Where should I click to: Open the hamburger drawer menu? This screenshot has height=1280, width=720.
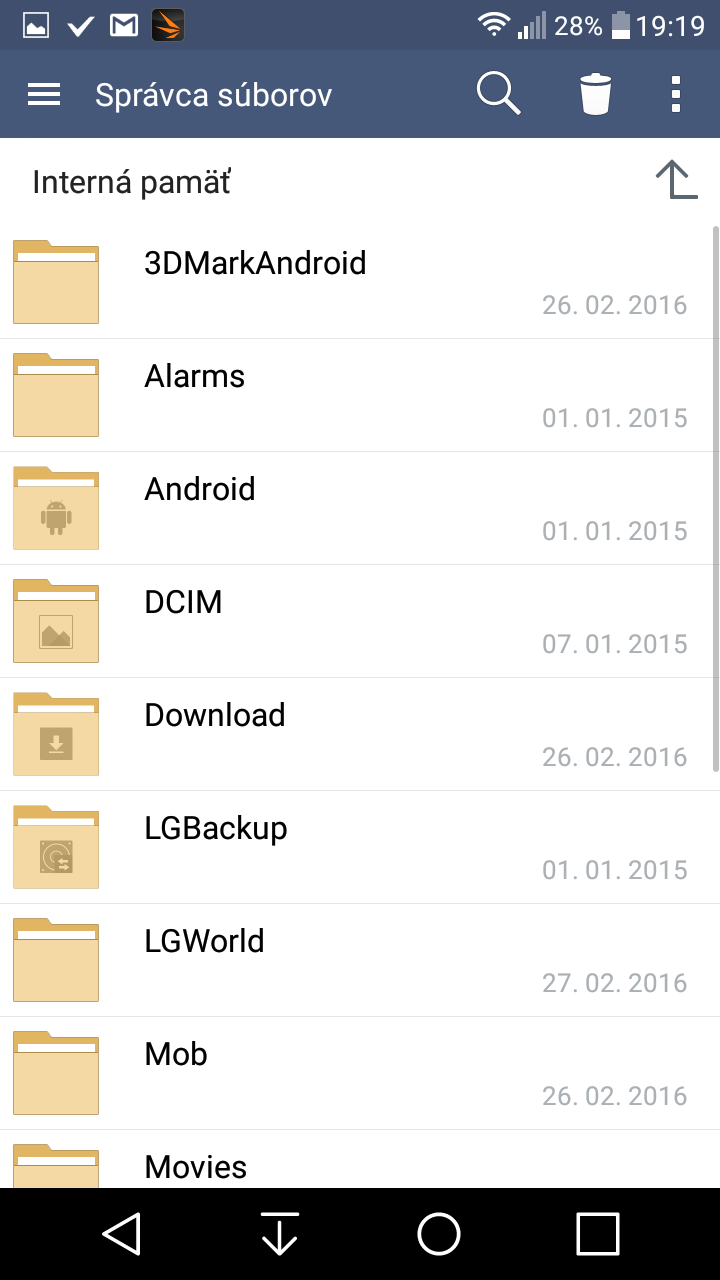(x=44, y=95)
